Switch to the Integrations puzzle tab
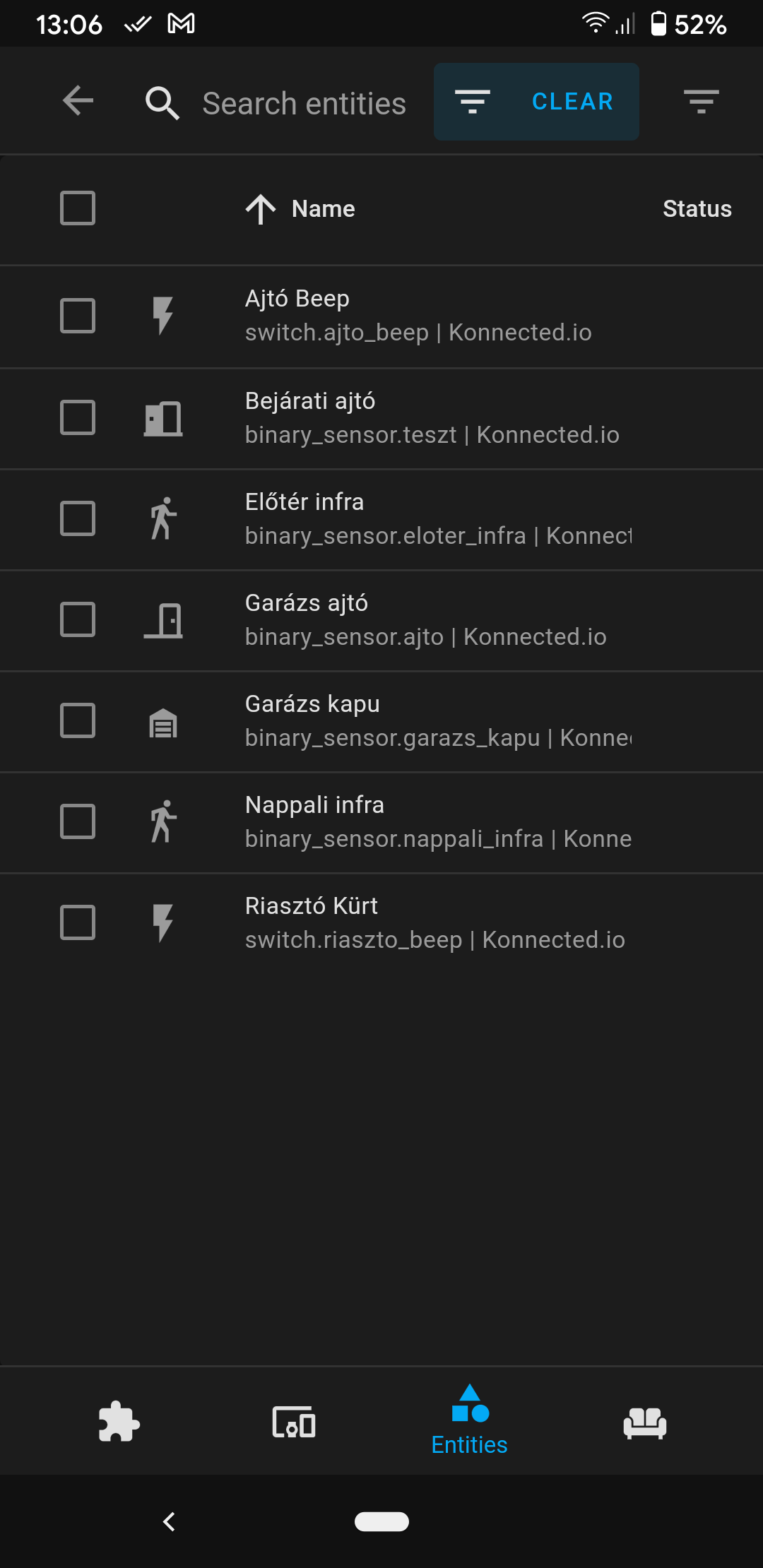The height and width of the screenshot is (1568, 763). point(119,1421)
